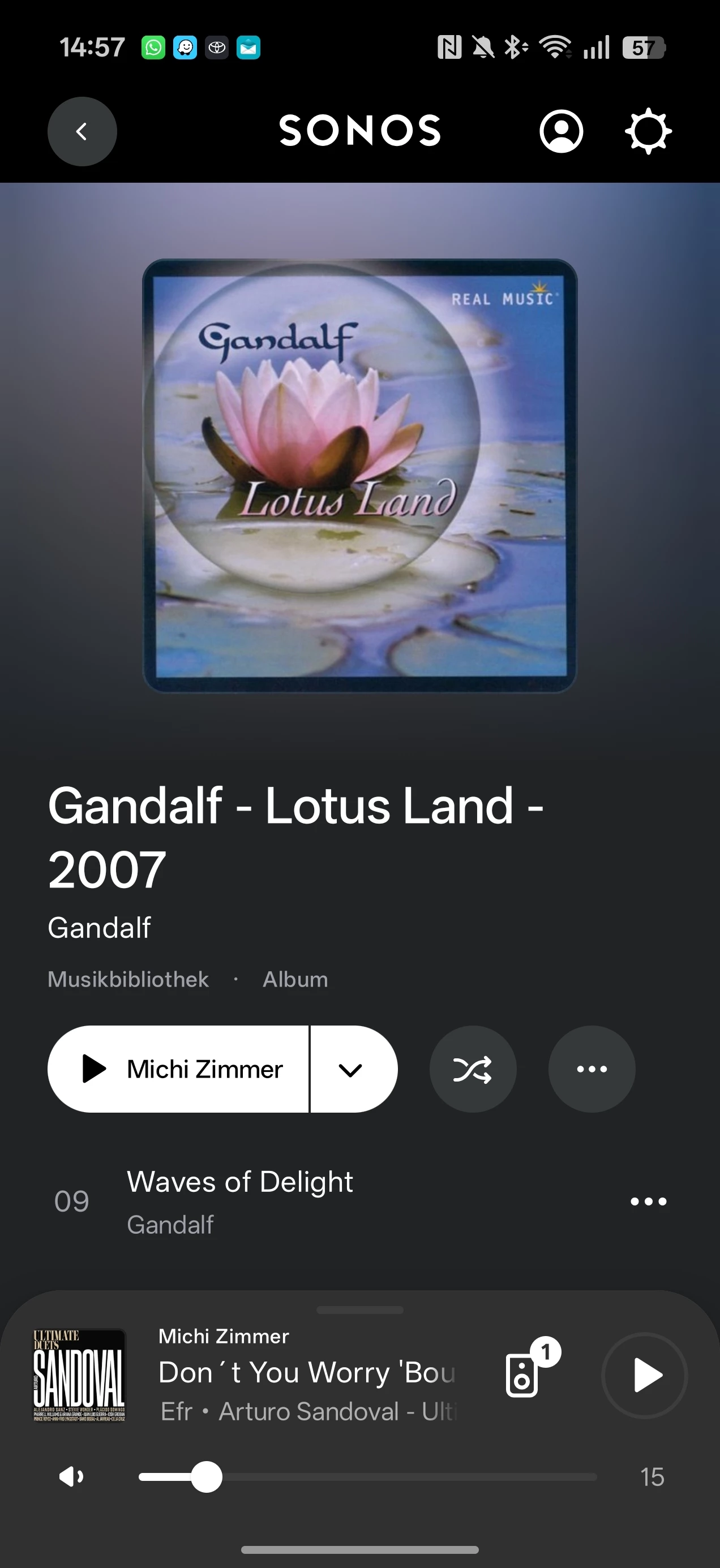720x1568 pixels.
Task: Expand the play options dropdown arrow
Action: [x=352, y=1069]
